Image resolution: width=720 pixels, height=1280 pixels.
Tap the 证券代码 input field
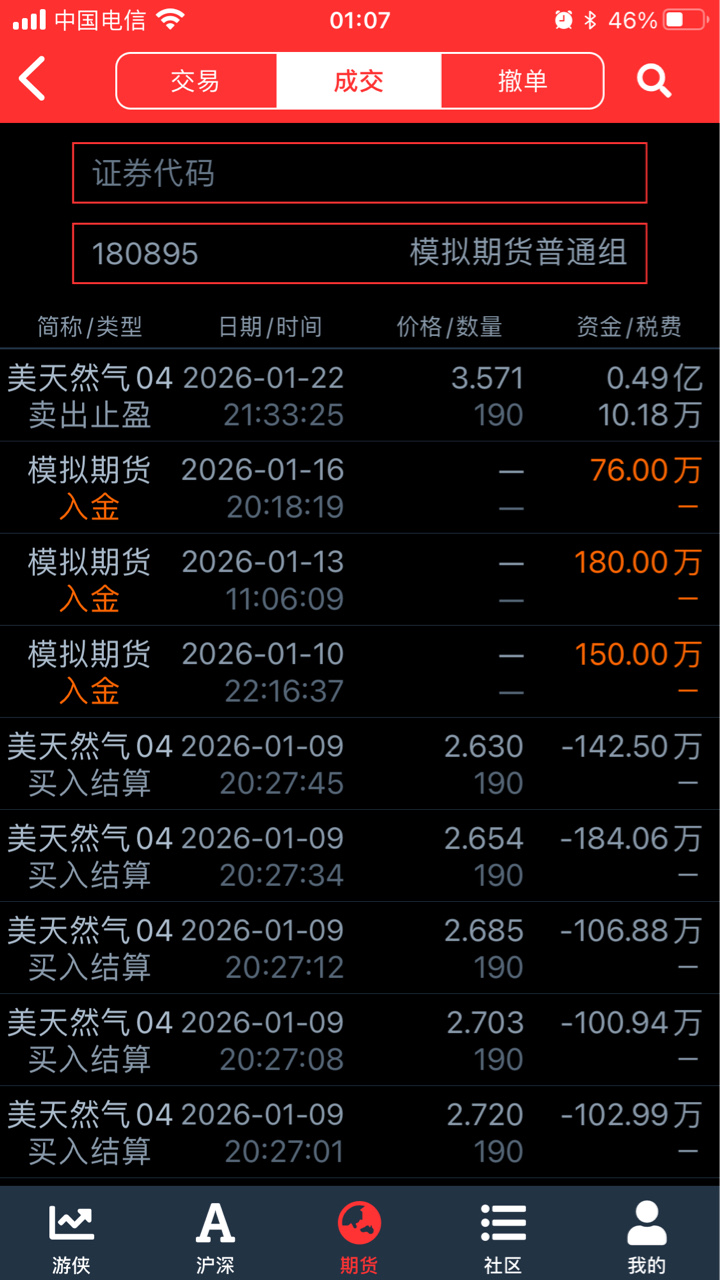(x=359, y=173)
